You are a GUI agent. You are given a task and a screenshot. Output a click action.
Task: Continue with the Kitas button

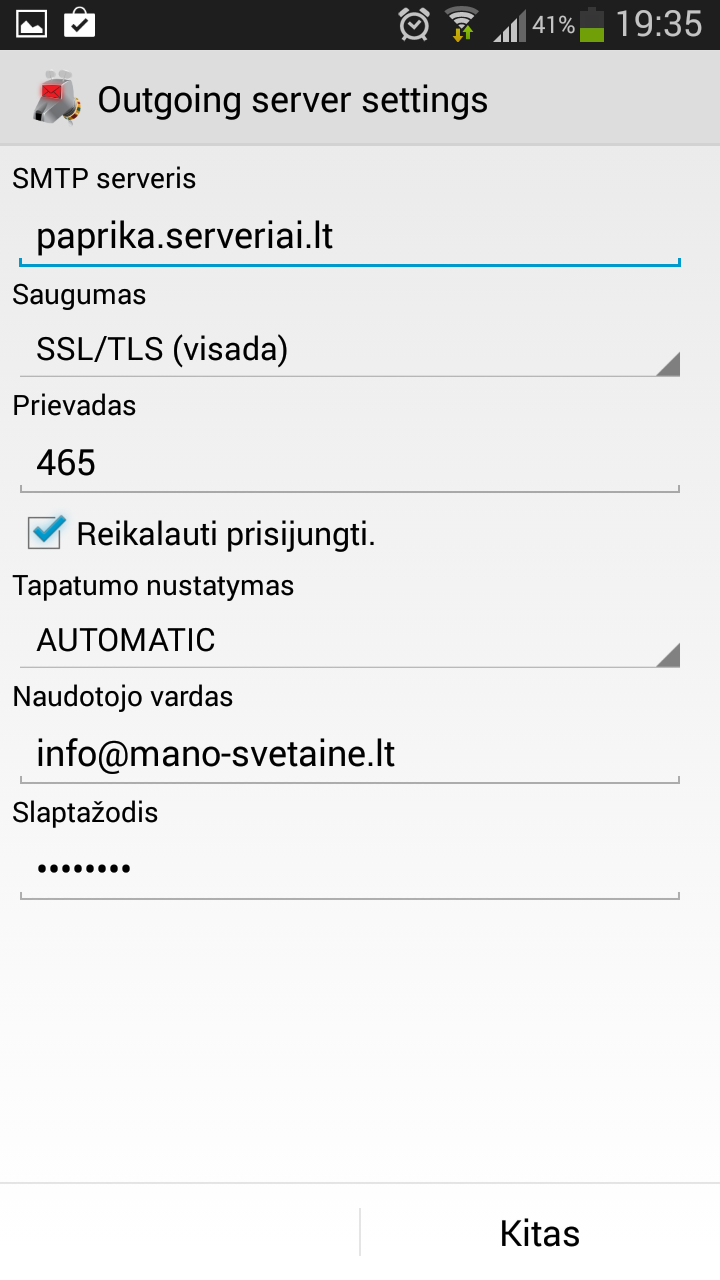539,1233
